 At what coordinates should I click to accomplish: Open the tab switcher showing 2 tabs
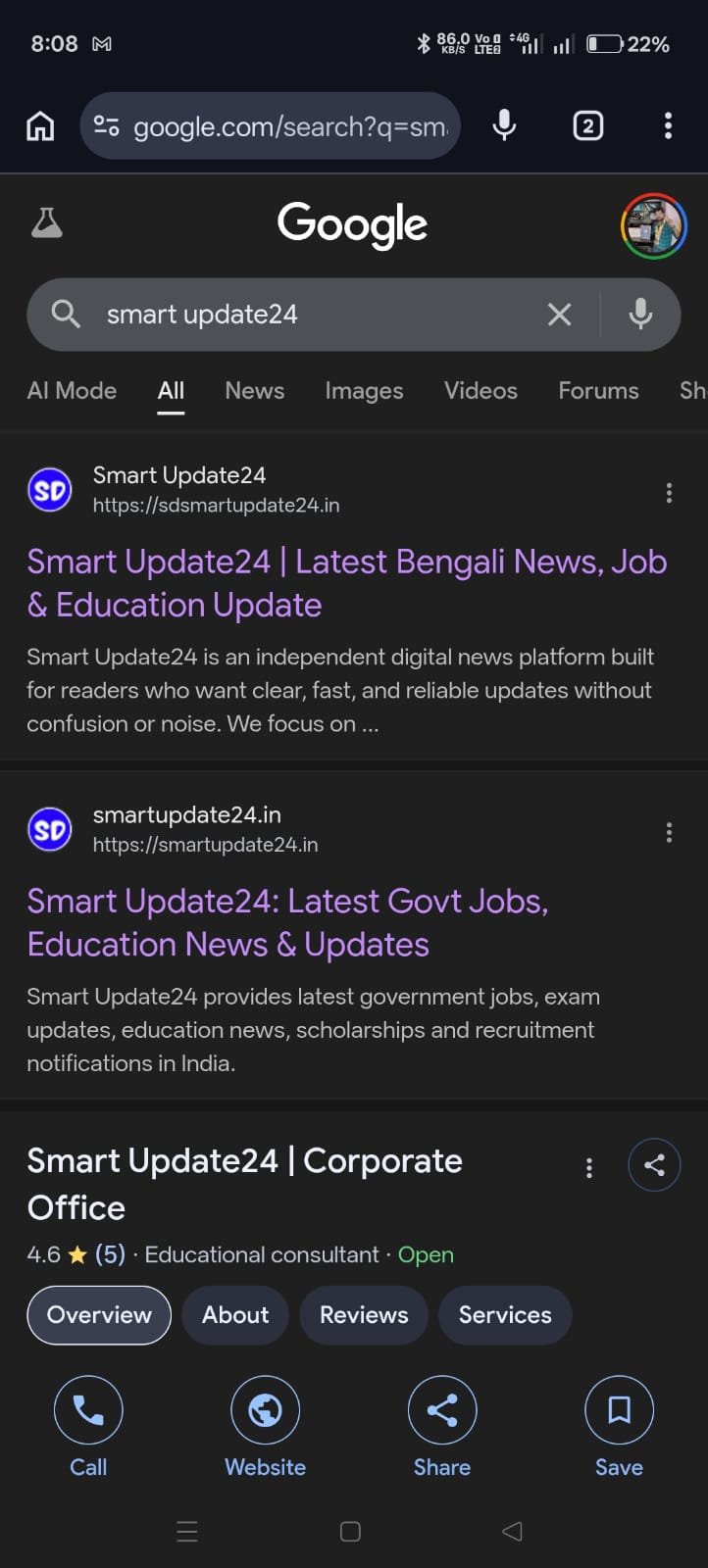[x=587, y=125]
